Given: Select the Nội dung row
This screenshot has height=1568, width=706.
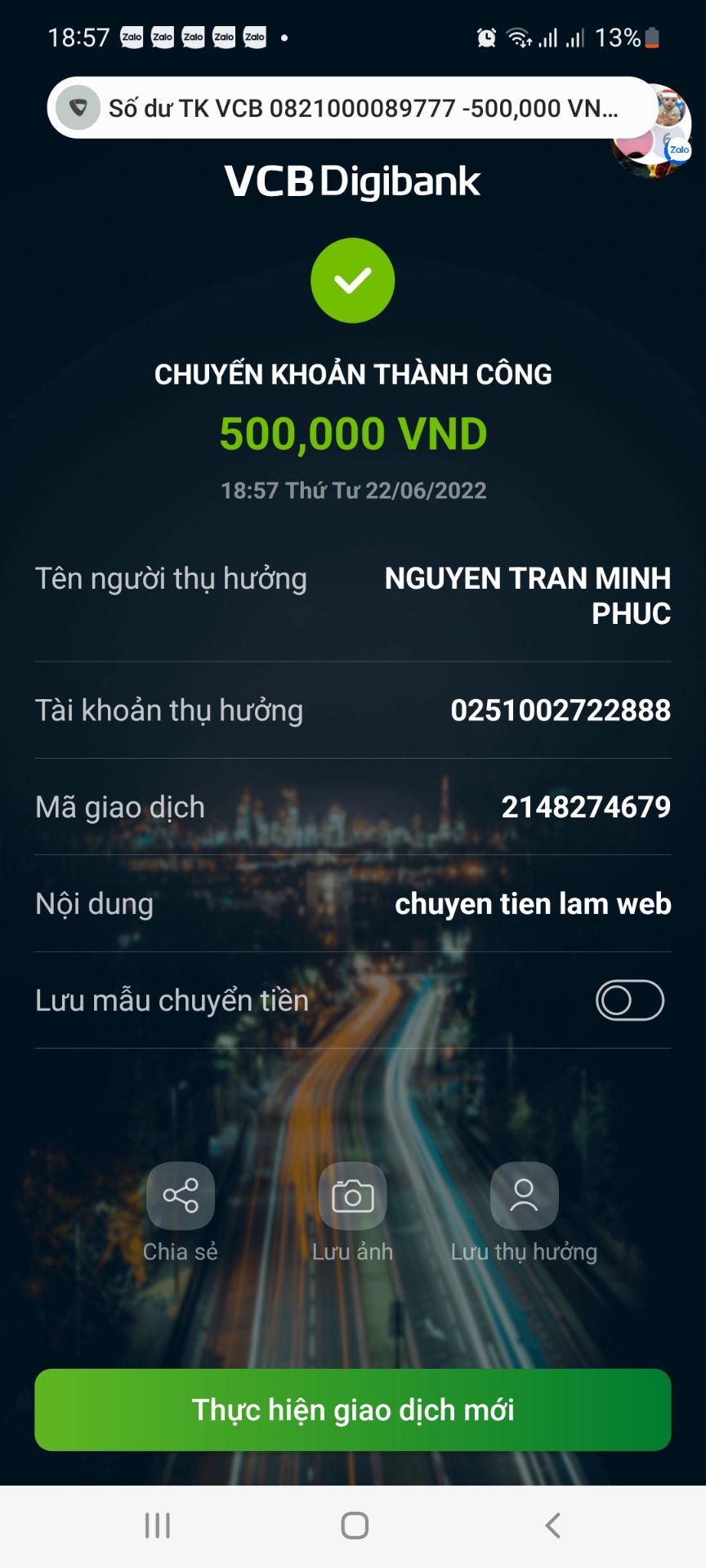Looking at the screenshot, I should tap(353, 903).
